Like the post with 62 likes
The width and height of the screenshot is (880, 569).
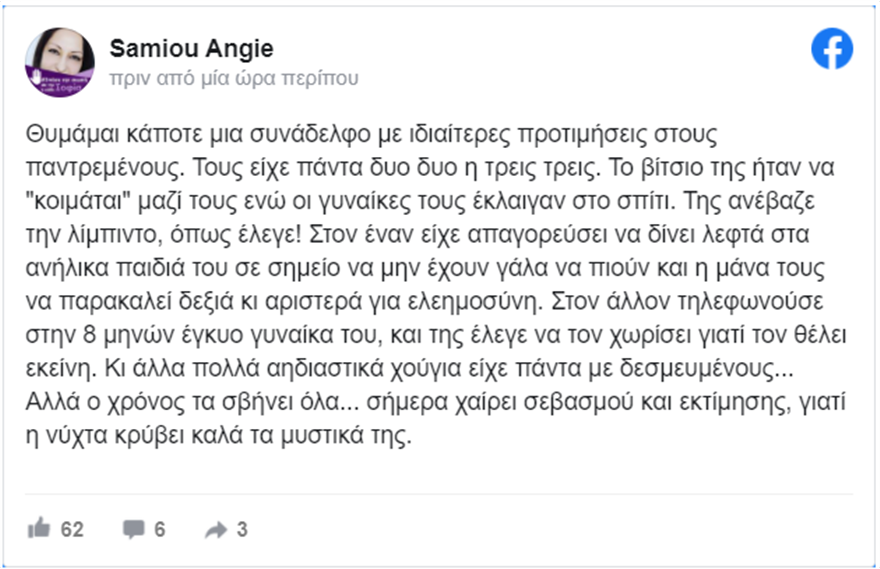[40, 529]
